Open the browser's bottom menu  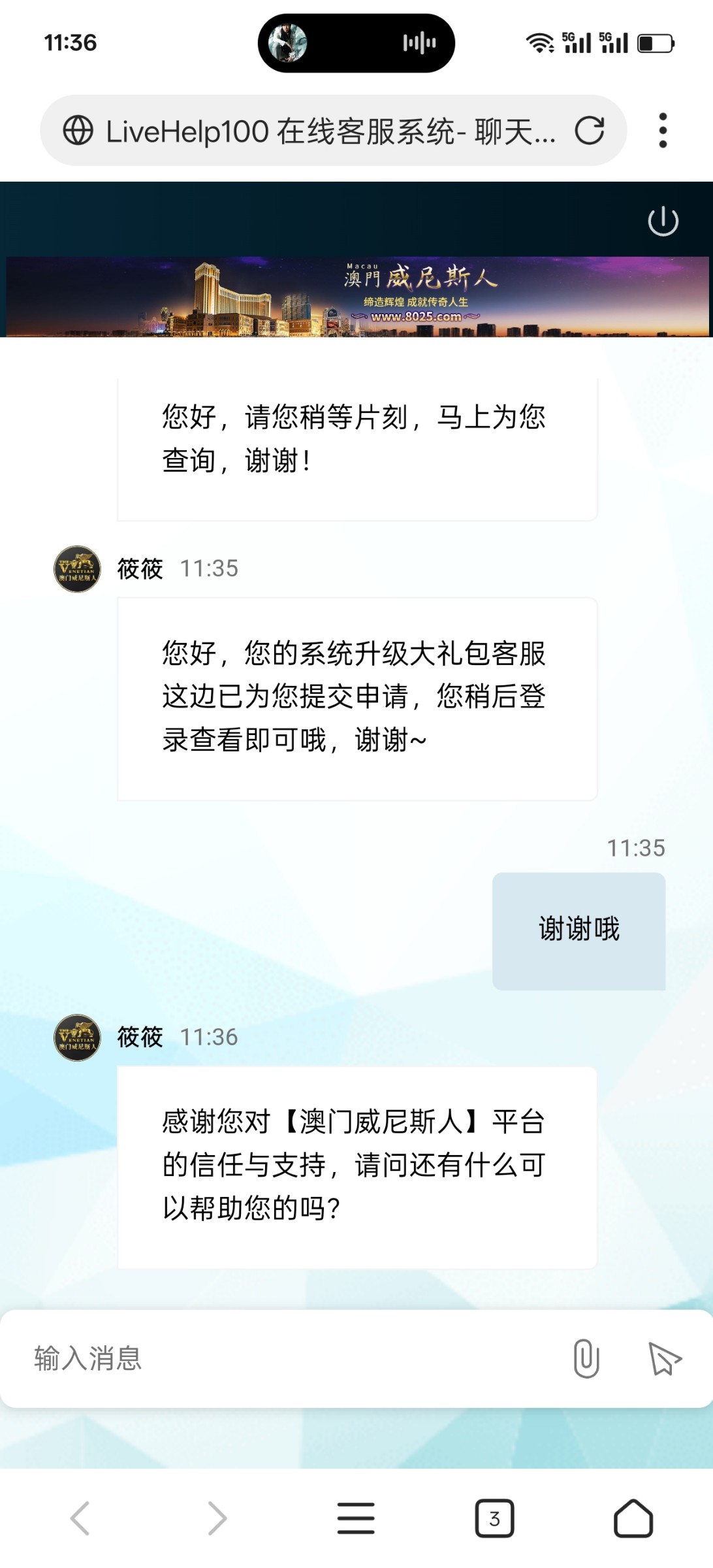[x=356, y=1518]
